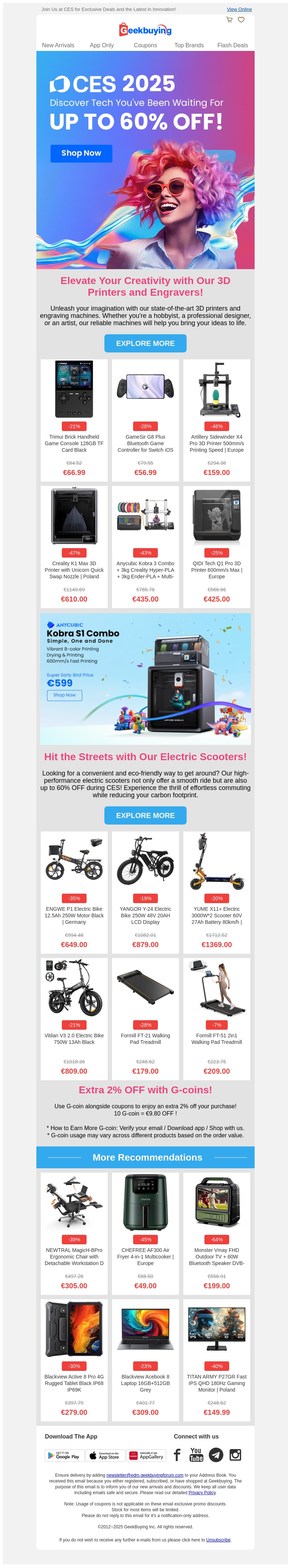Open the shopping cart icon
This screenshot has width=291, height=1568.
(x=229, y=20)
